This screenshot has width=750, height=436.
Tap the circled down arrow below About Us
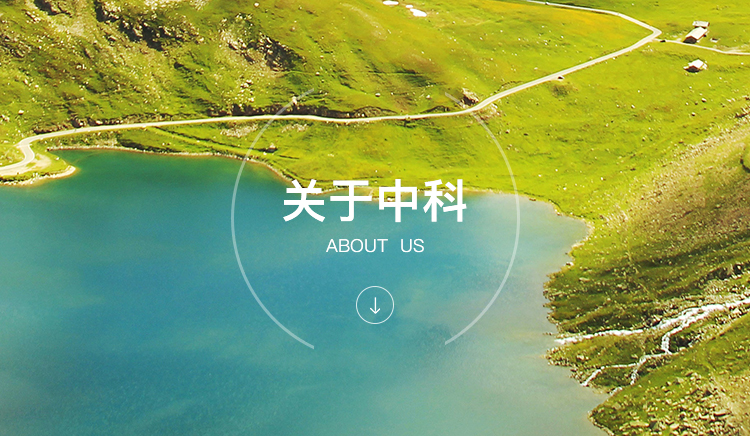375,305
